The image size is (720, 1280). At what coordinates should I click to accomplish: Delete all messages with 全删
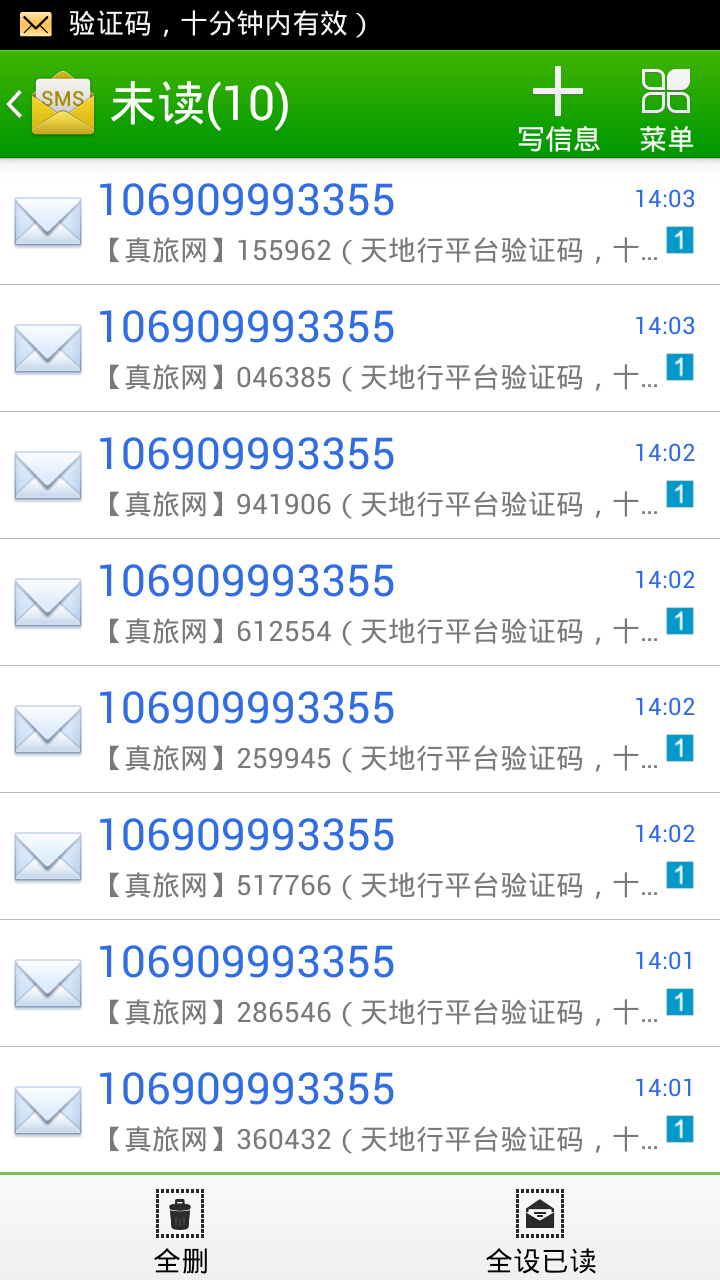tap(180, 1229)
